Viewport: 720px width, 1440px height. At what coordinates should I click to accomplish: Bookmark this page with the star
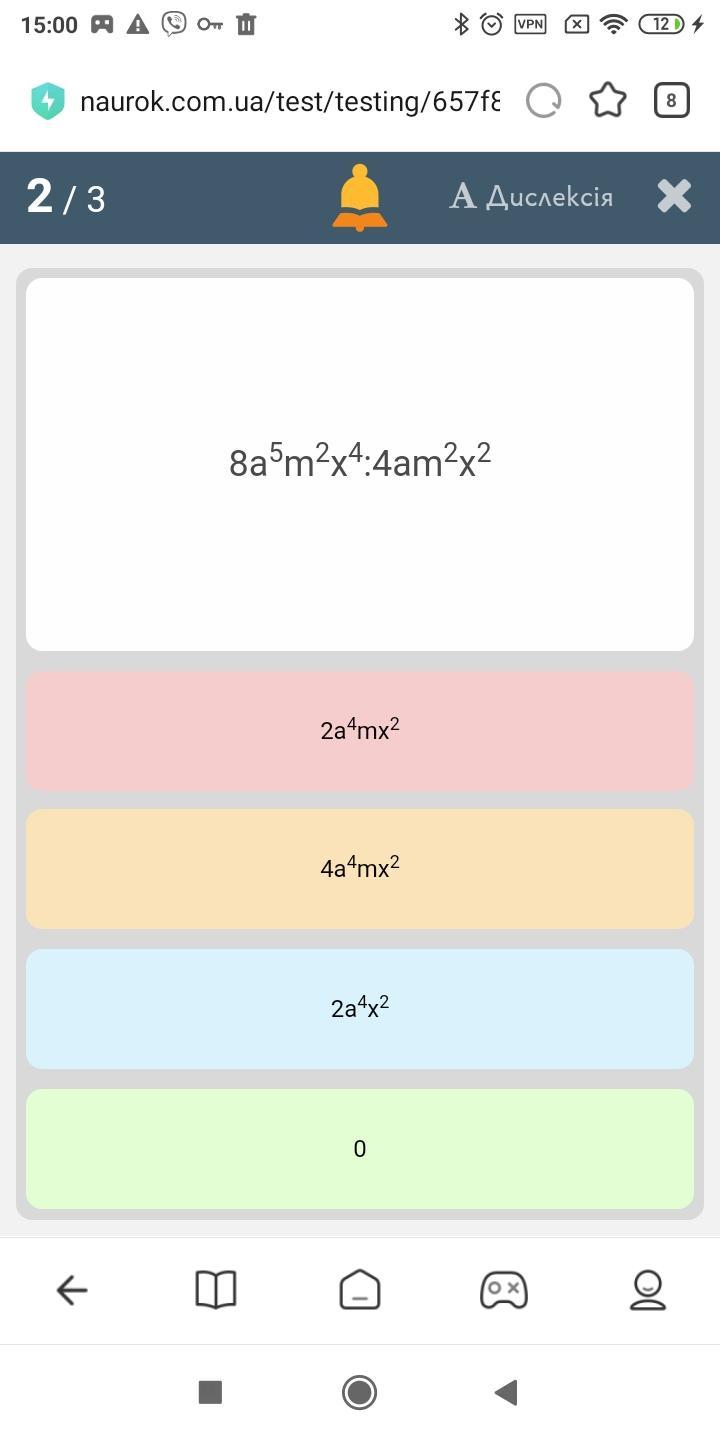point(608,101)
